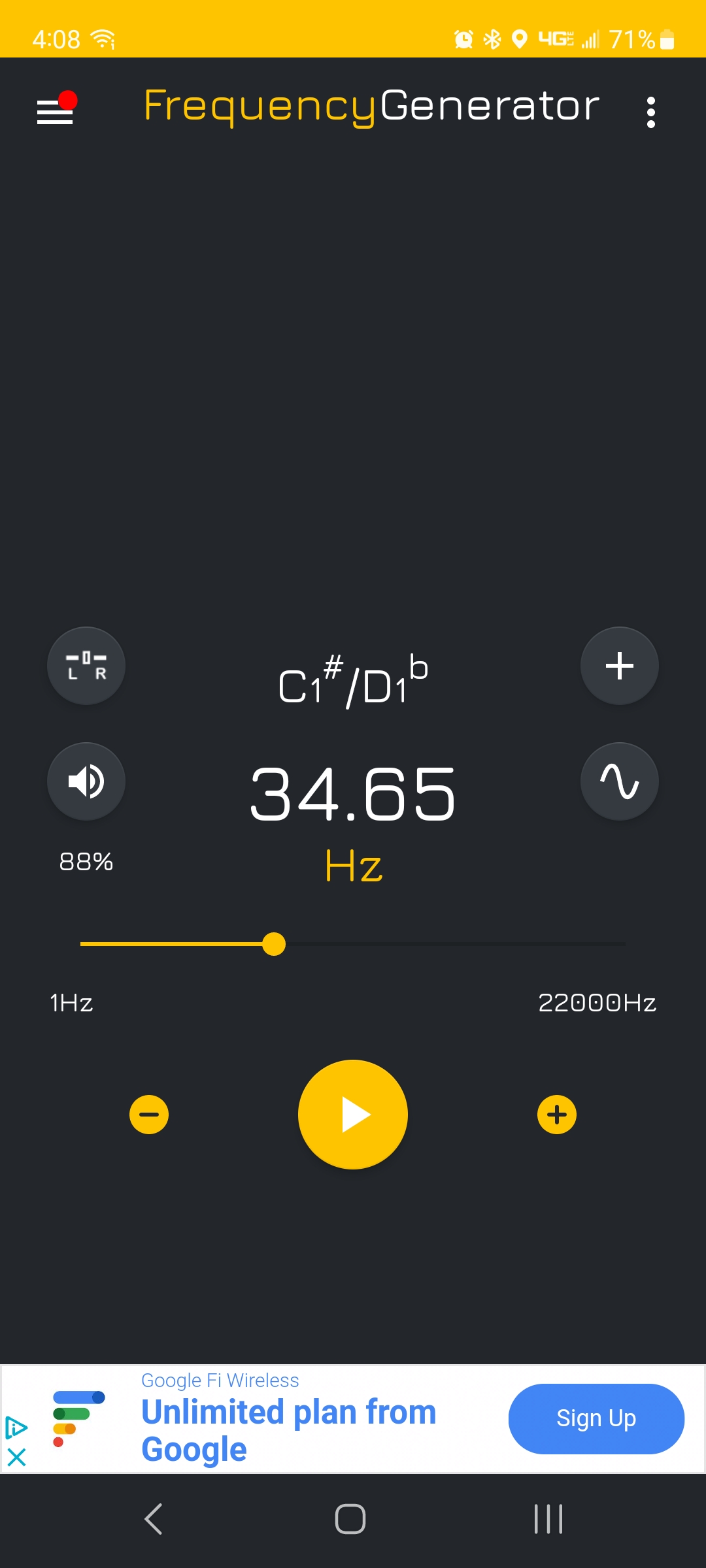Tap the 34.65 frequency value

point(353,794)
